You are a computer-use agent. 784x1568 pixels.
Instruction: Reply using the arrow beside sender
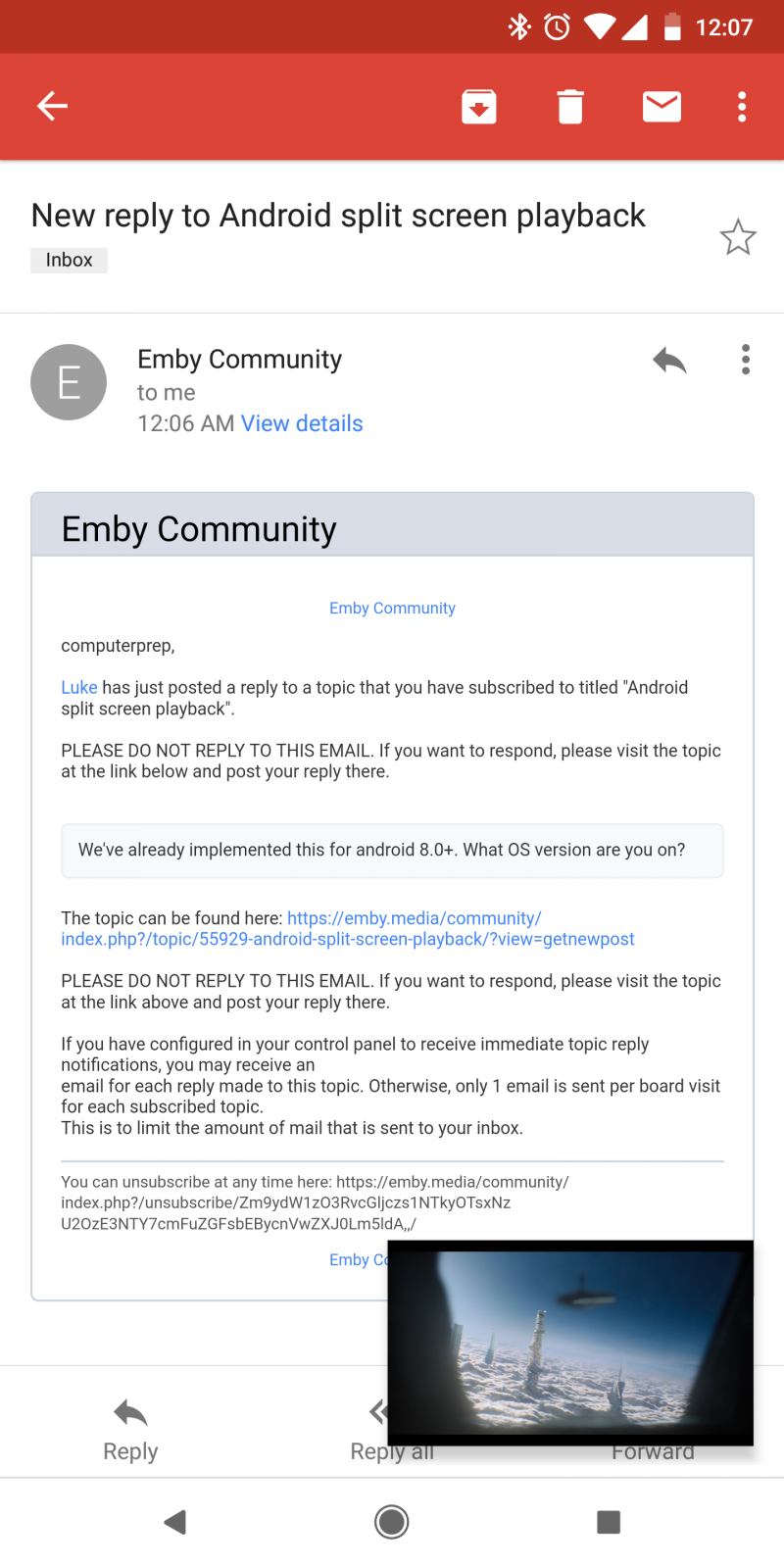(669, 361)
